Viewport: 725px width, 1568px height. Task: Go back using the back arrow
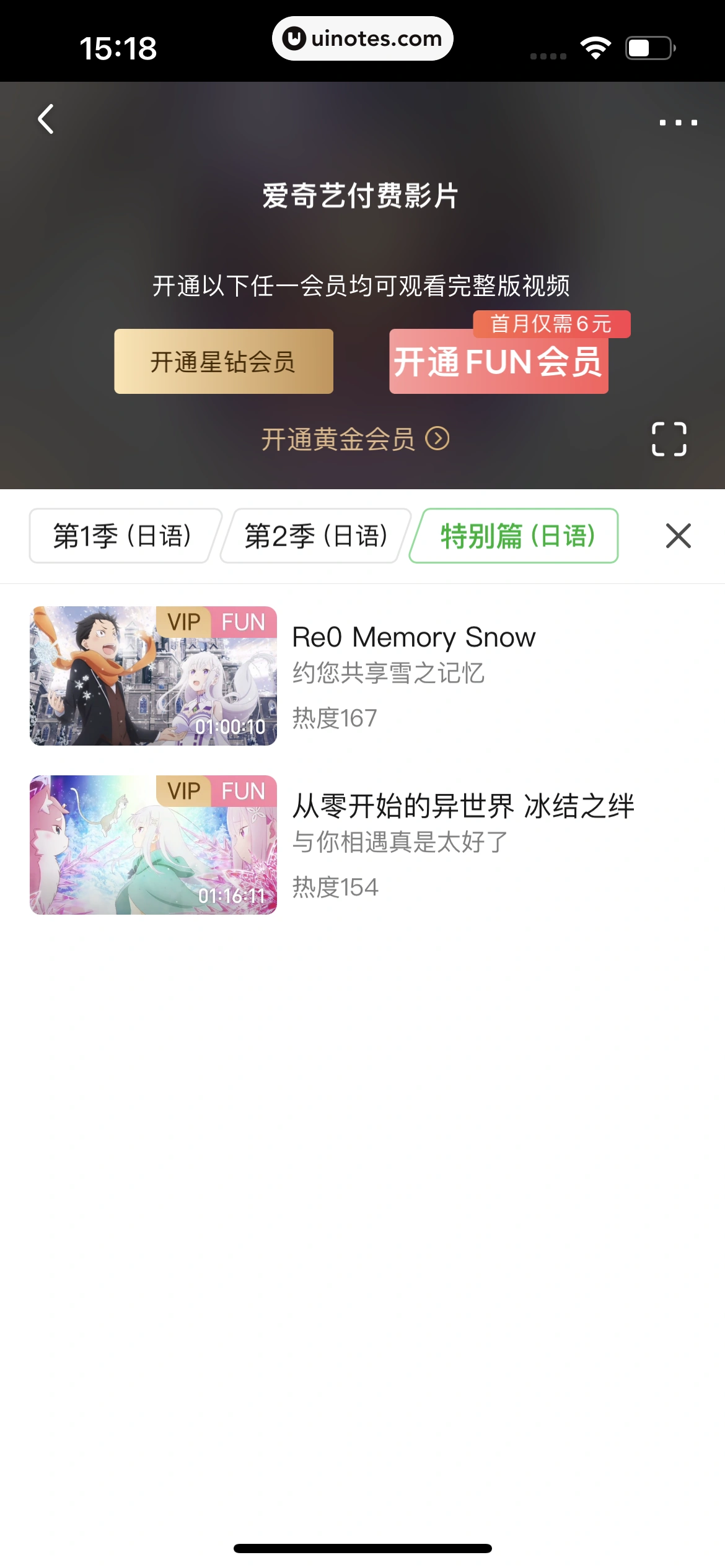click(45, 120)
